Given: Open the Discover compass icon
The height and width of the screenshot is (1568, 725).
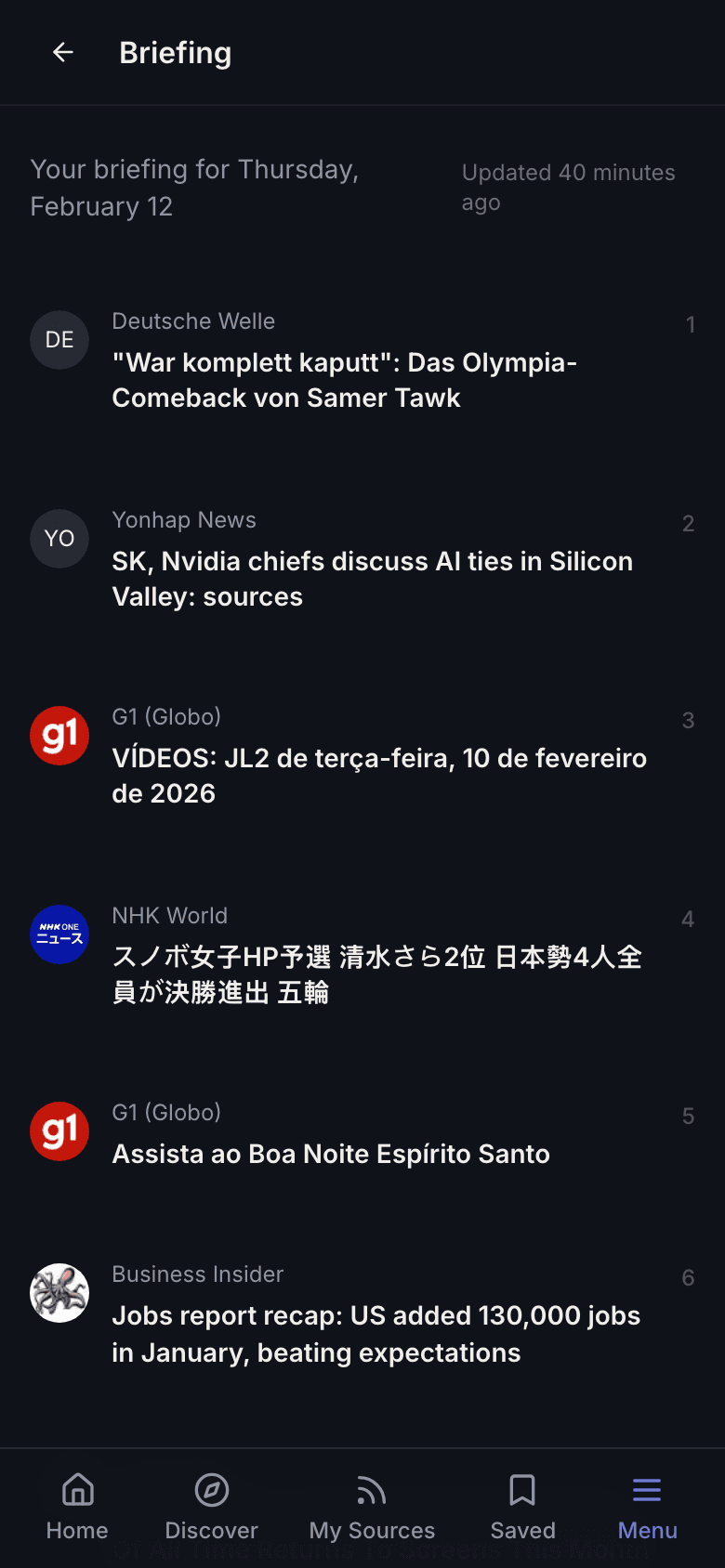Looking at the screenshot, I should (211, 1490).
